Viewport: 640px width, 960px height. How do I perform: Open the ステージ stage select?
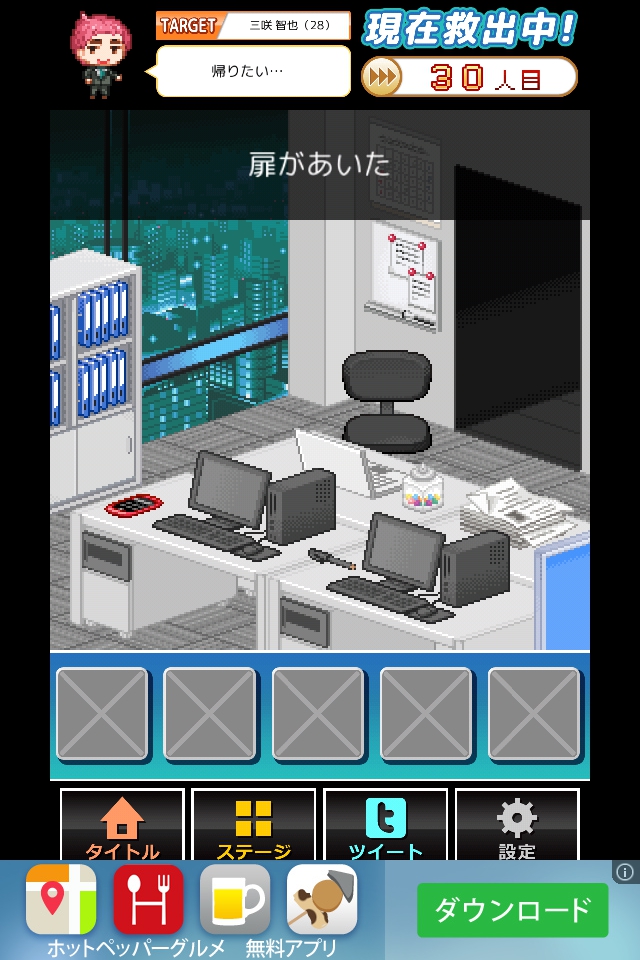[x=253, y=826]
